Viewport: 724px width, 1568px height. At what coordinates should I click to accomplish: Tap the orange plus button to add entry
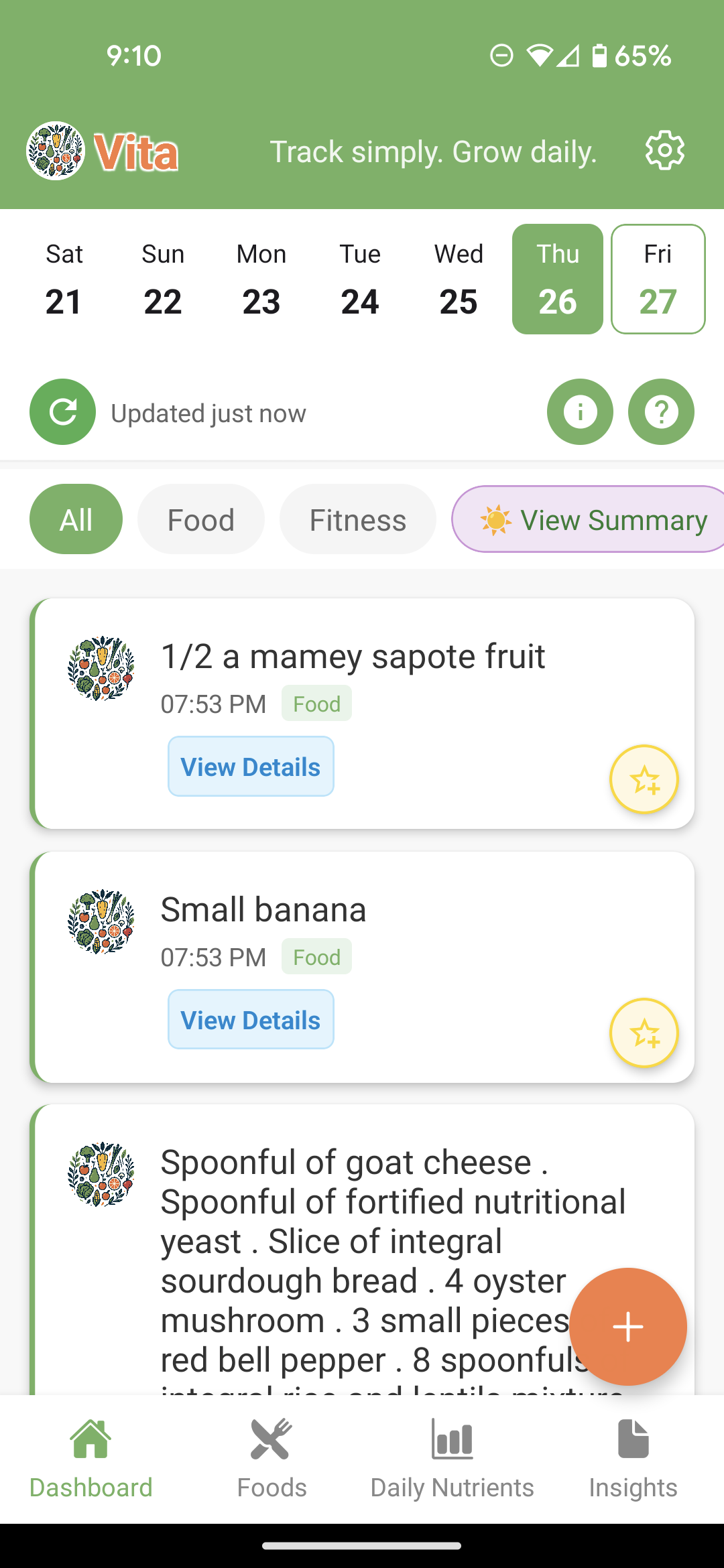(x=627, y=1327)
